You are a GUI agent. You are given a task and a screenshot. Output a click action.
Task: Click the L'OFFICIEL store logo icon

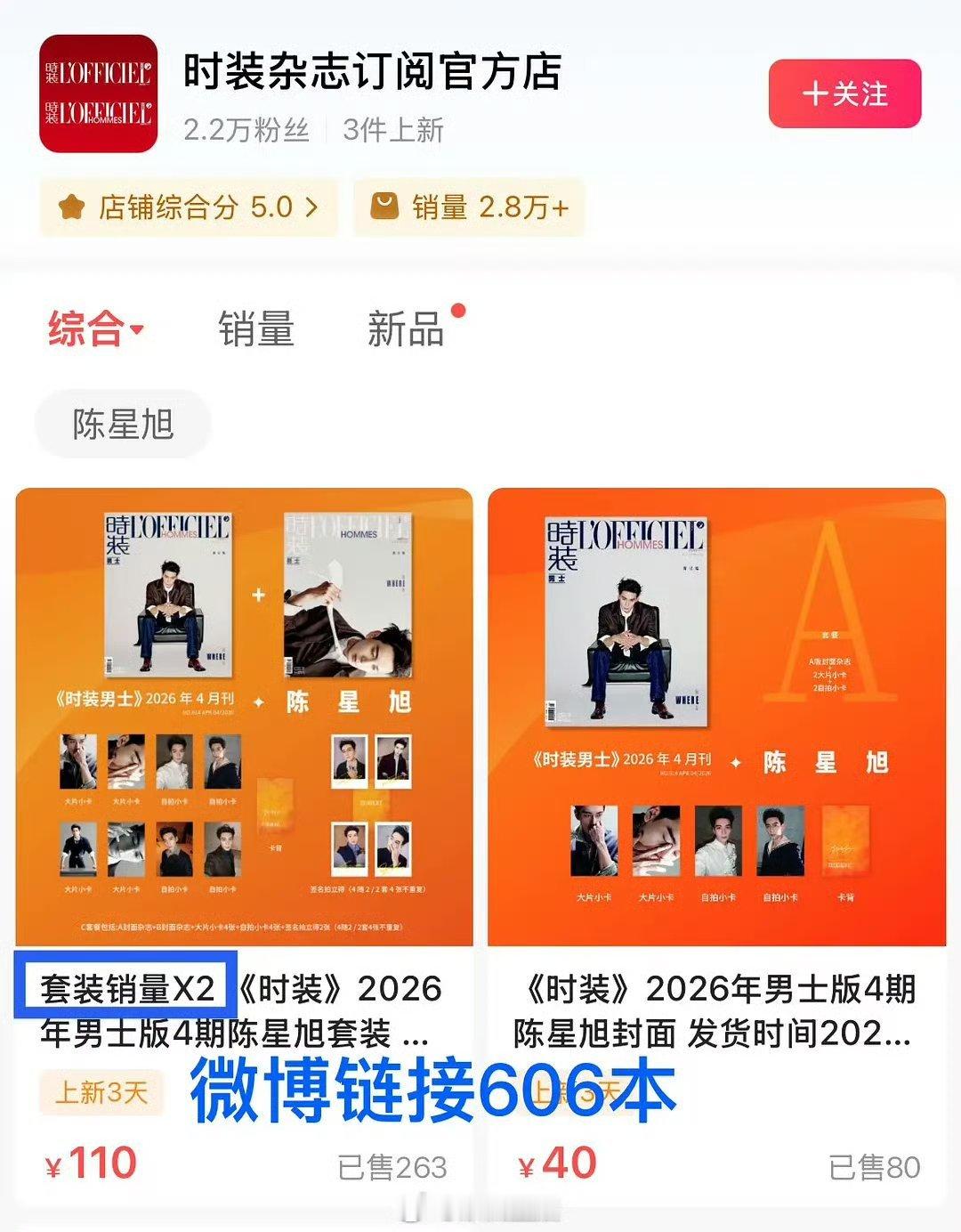[x=99, y=89]
